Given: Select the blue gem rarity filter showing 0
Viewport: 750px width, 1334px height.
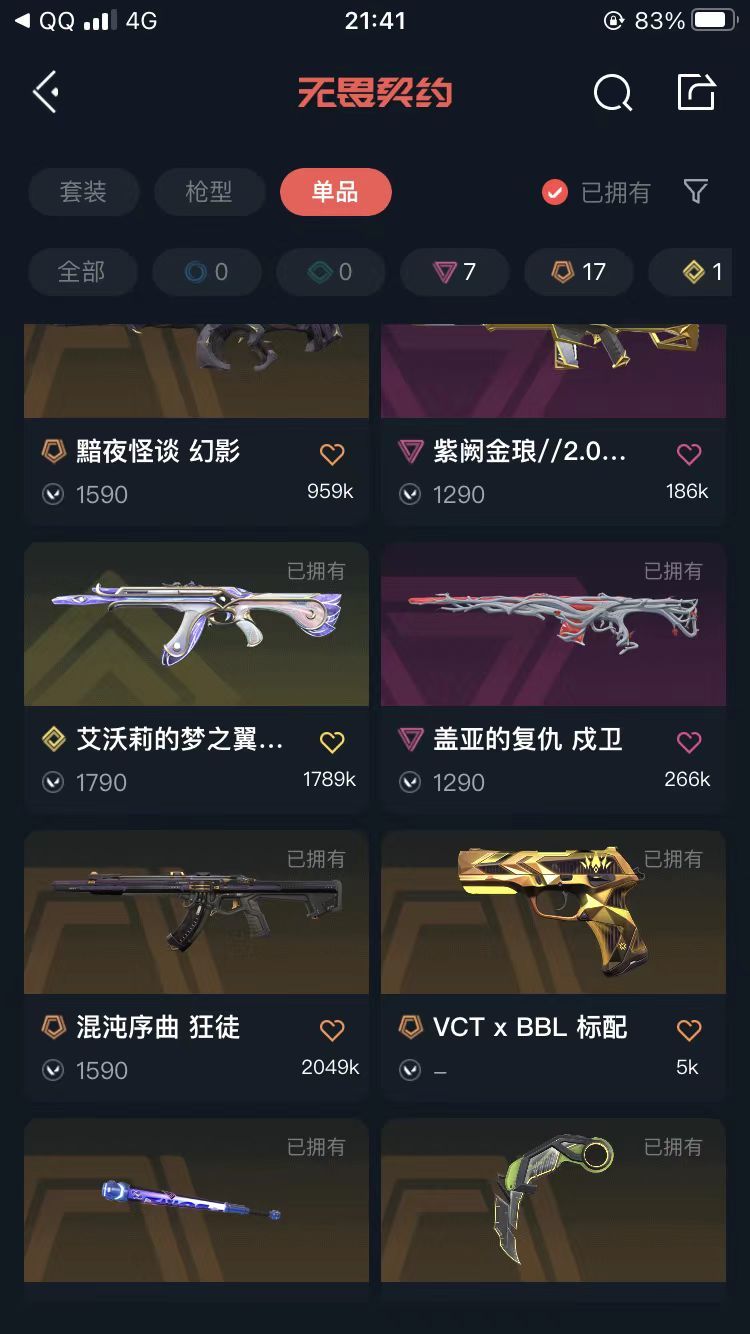Looking at the screenshot, I should (x=207, y=272).
